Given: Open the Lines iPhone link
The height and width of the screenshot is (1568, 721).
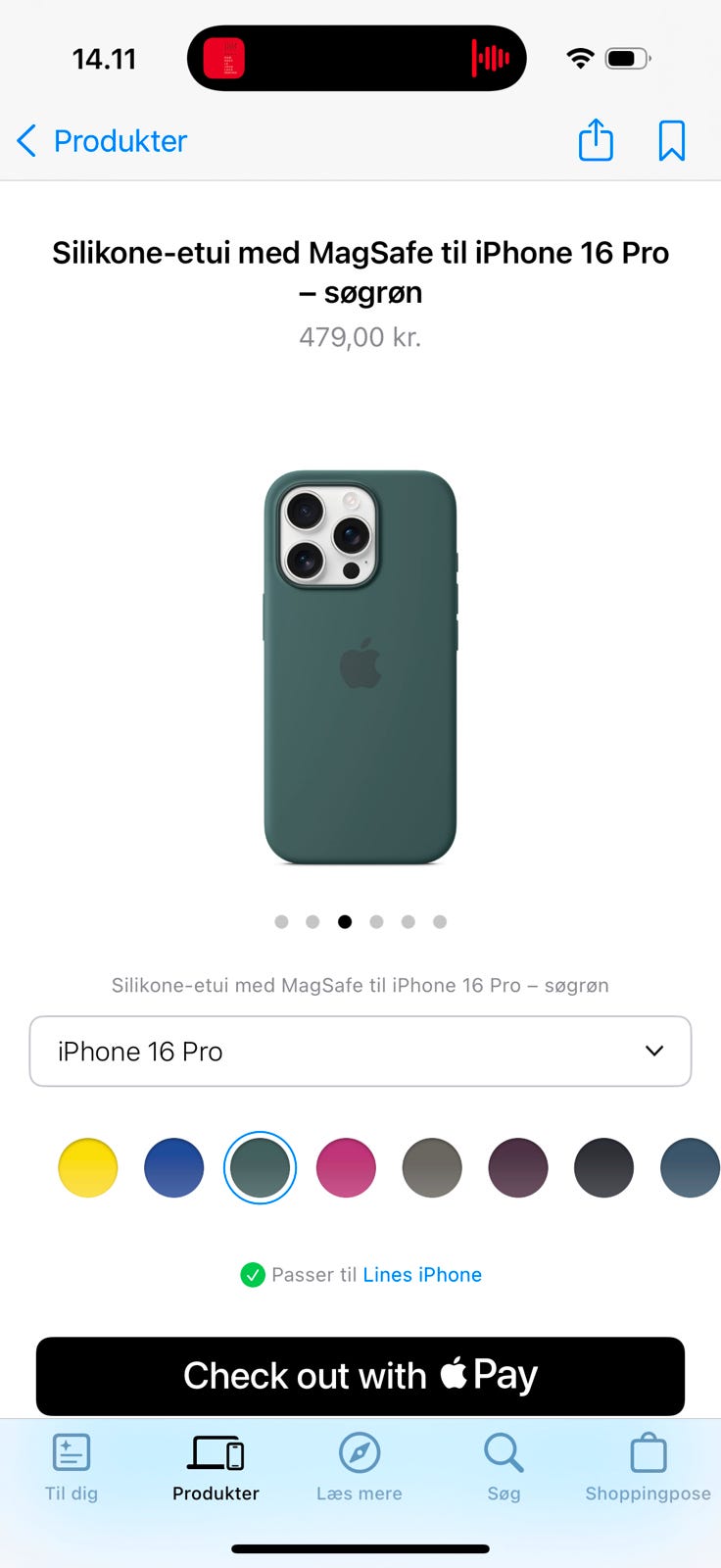Looking at the screenshot, I should tap(422, 1274).
